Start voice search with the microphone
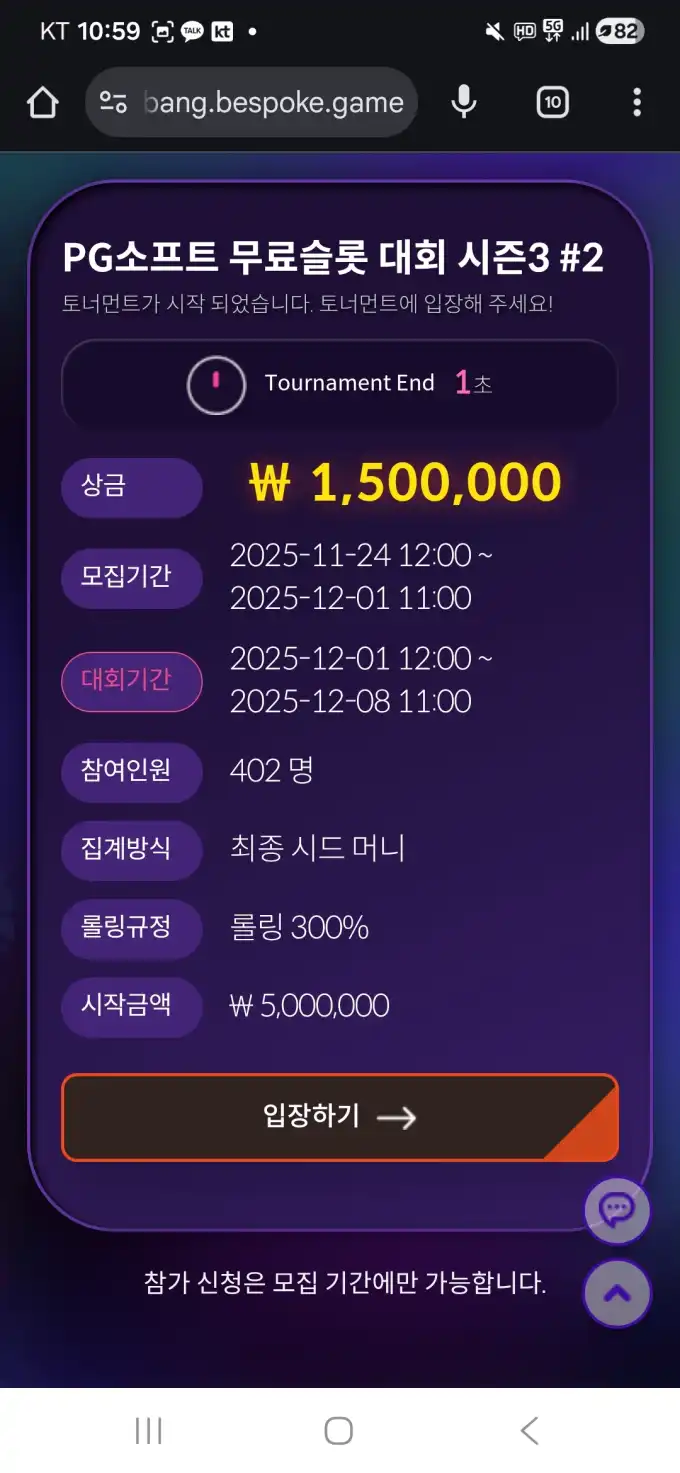This screenshot has width=680, height=1473. pos(463,102)
